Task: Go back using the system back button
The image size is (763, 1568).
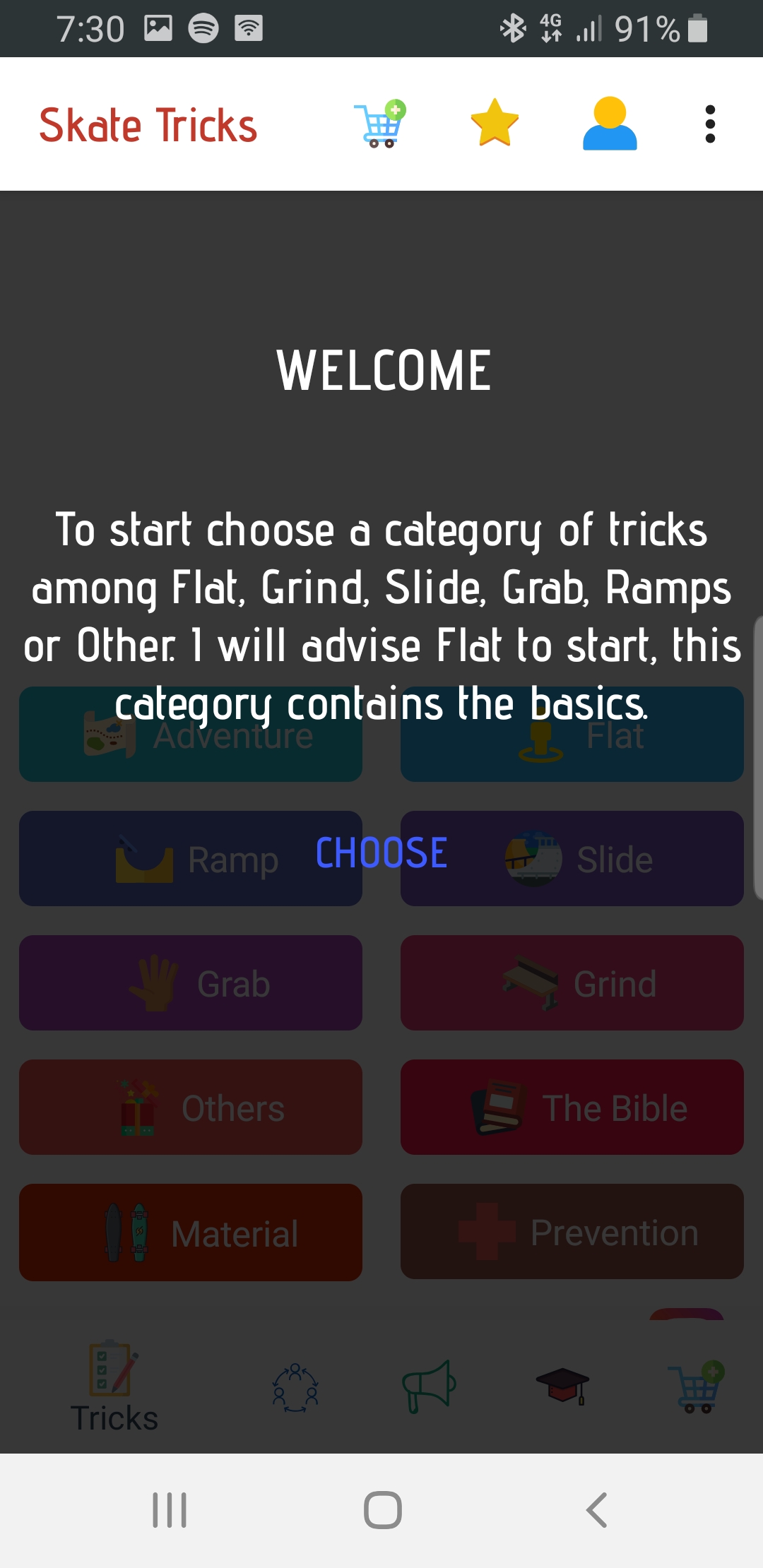Action: point(597,1510)
